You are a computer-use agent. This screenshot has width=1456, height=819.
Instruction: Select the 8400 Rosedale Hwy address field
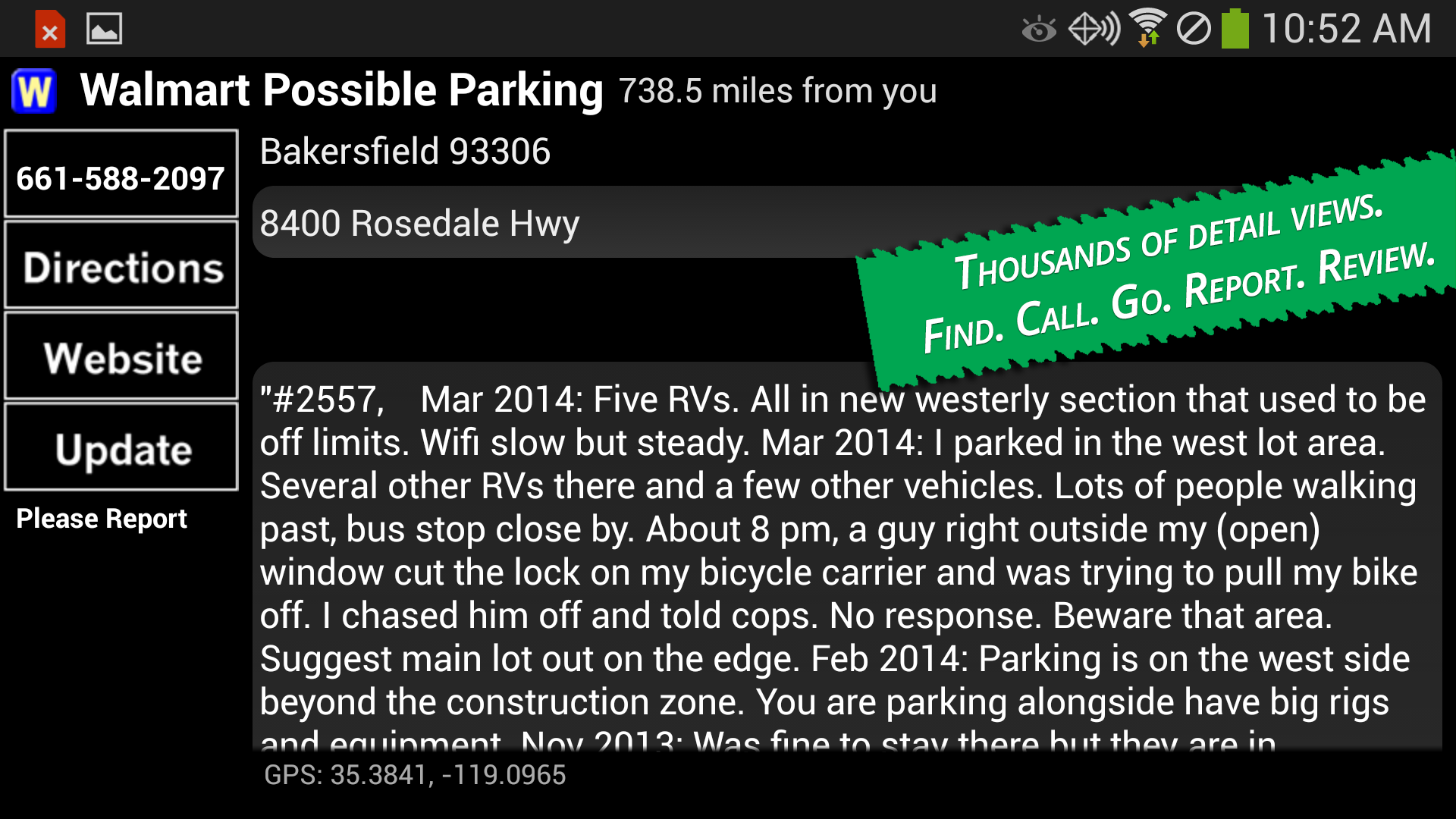point(531,223)
